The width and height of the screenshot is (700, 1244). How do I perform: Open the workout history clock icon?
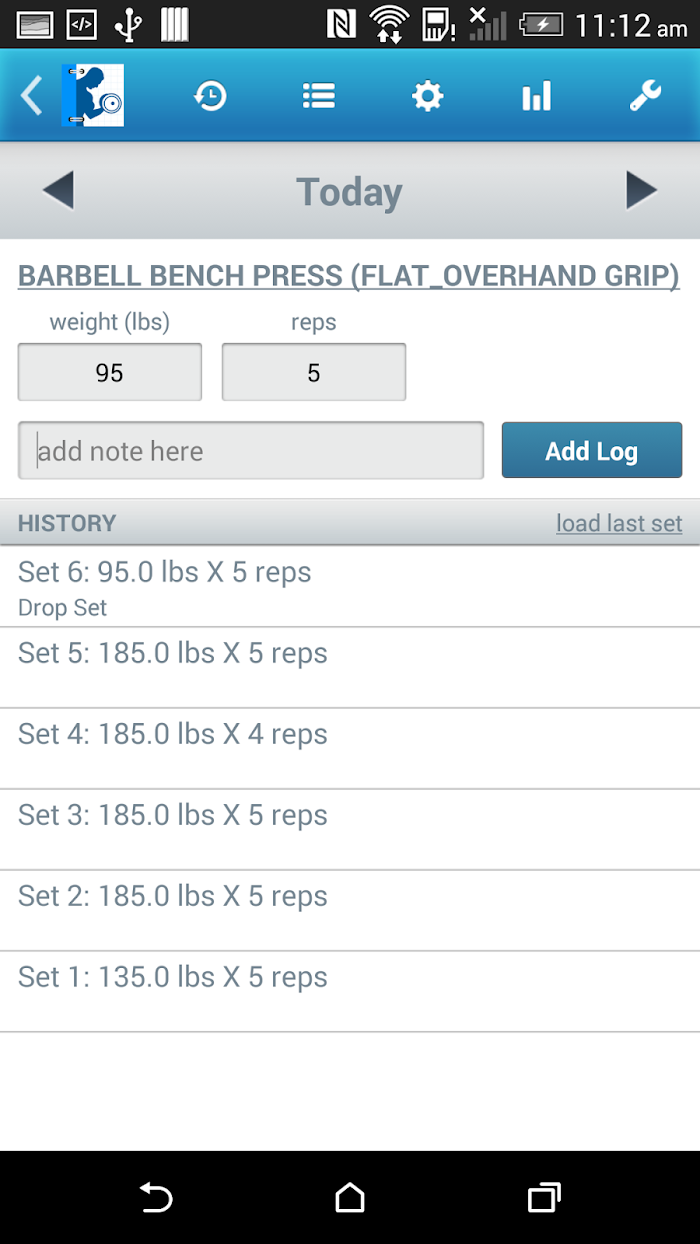click(211, 96)
